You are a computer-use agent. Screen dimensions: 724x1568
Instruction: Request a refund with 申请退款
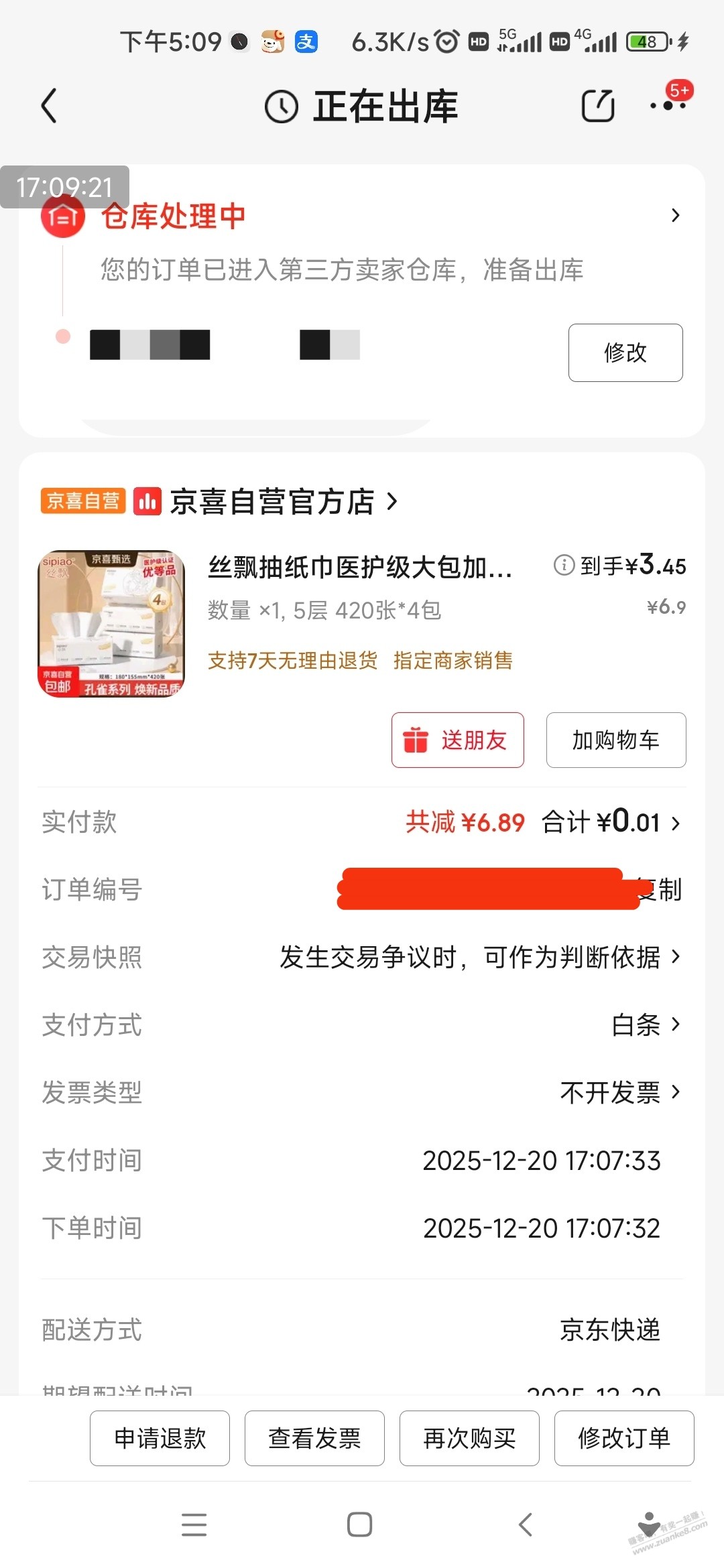click(x=160, y=1438)
